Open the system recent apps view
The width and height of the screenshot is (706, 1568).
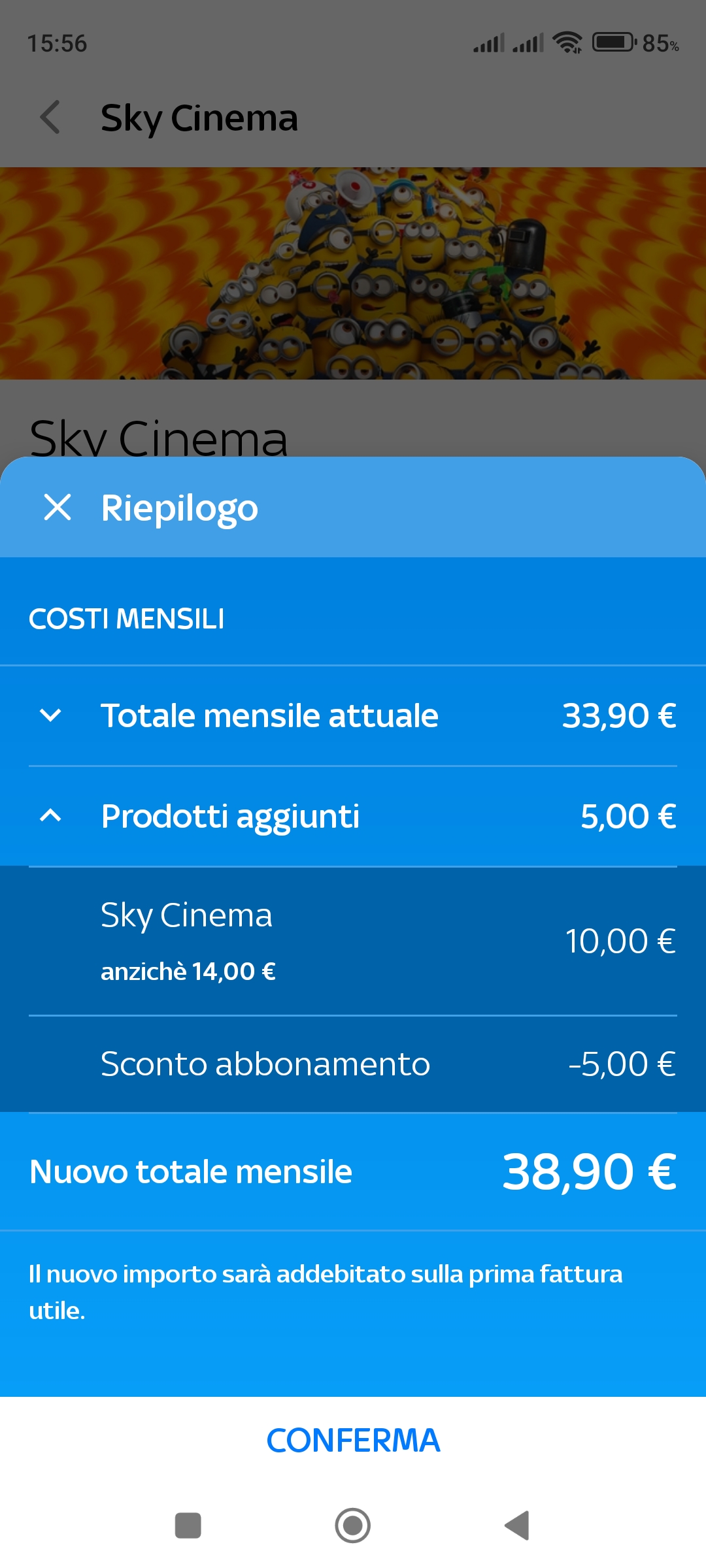point(188,1526)
